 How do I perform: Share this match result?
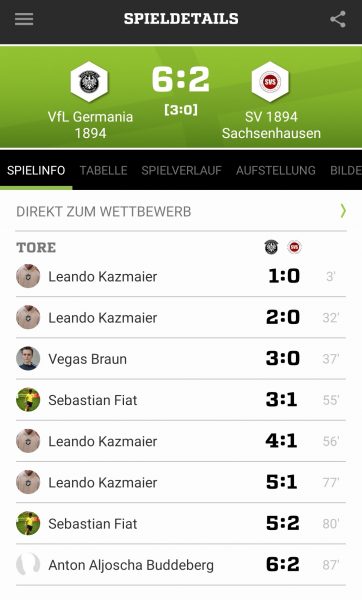[338, 19]
